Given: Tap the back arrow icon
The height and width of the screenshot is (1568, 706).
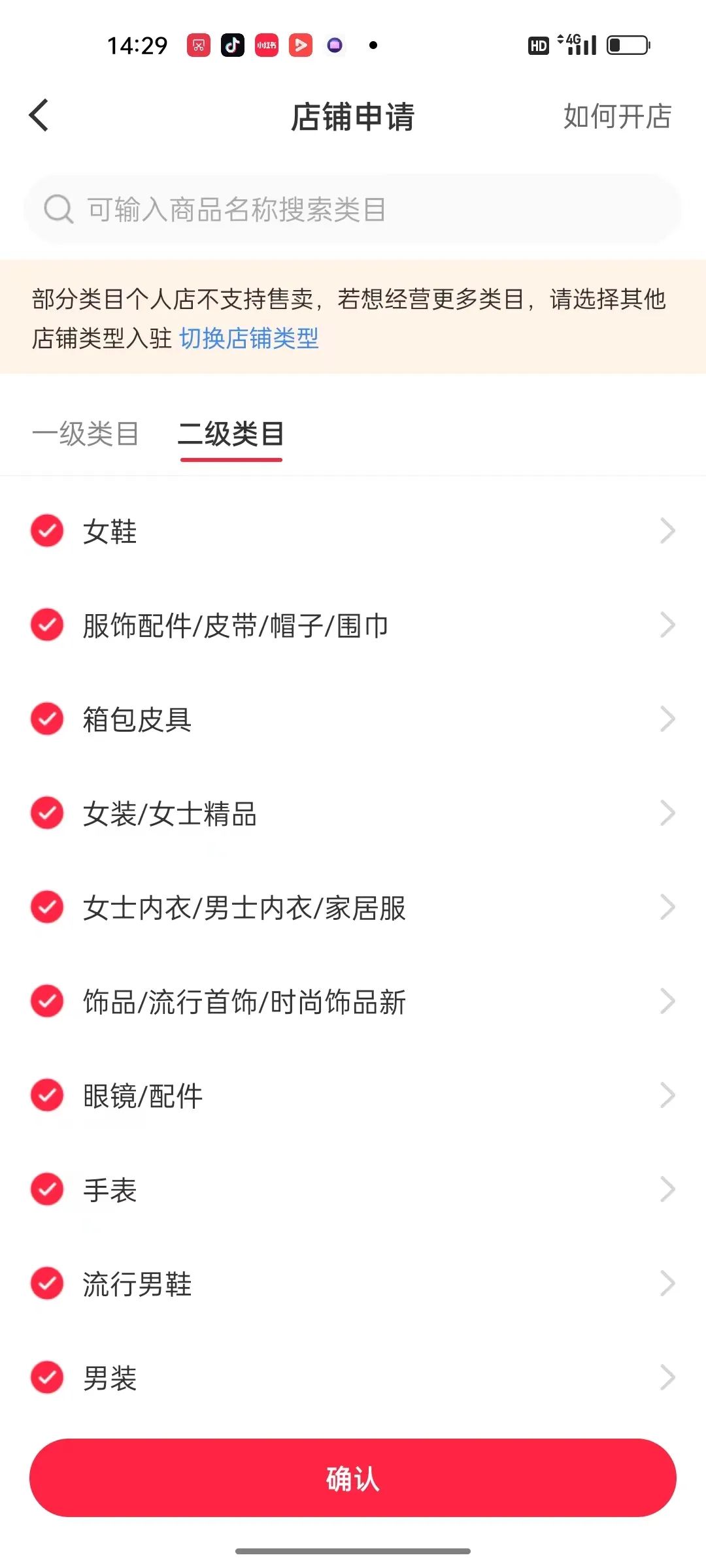Looking at the screenshot, I should click(x=39, y=115).
